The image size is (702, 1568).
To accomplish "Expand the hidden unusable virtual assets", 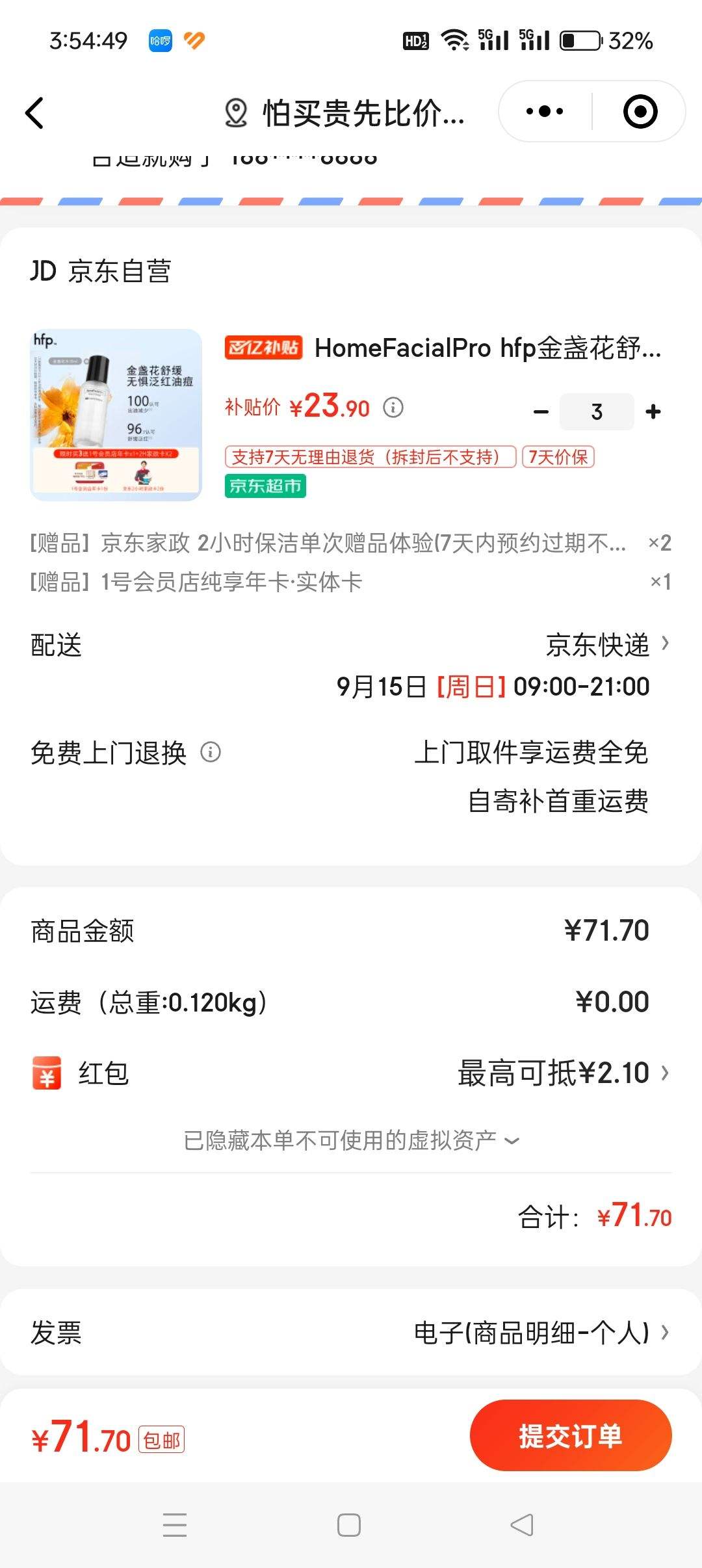I will click(x=351, y=1140).
